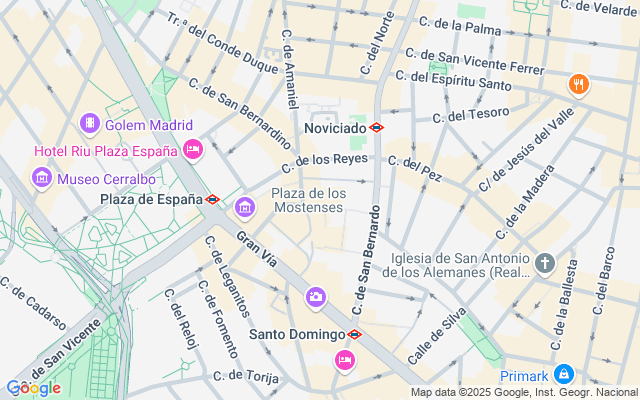Viewport: 640px width, 400px height.
Task: Tap the Iglesia de San Antonio church pin
Action: click(544, 264)
